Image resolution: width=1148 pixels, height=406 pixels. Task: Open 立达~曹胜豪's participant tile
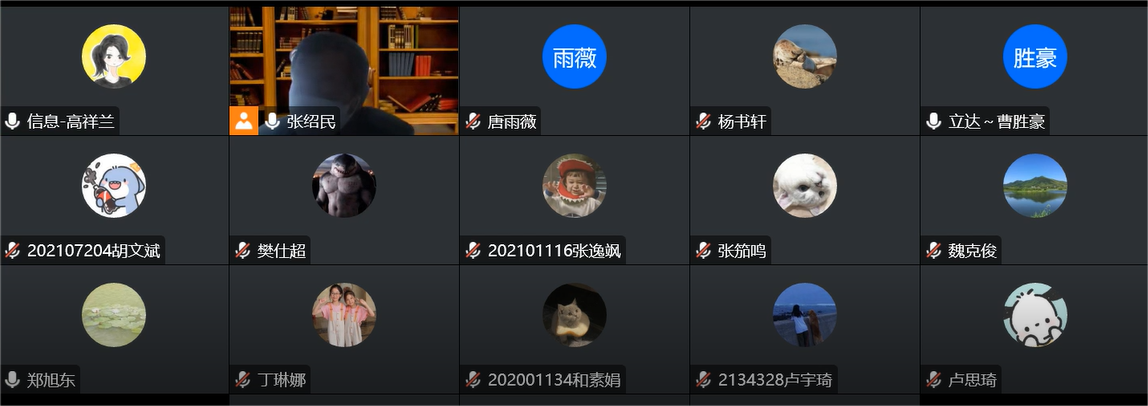[1034, 70]
